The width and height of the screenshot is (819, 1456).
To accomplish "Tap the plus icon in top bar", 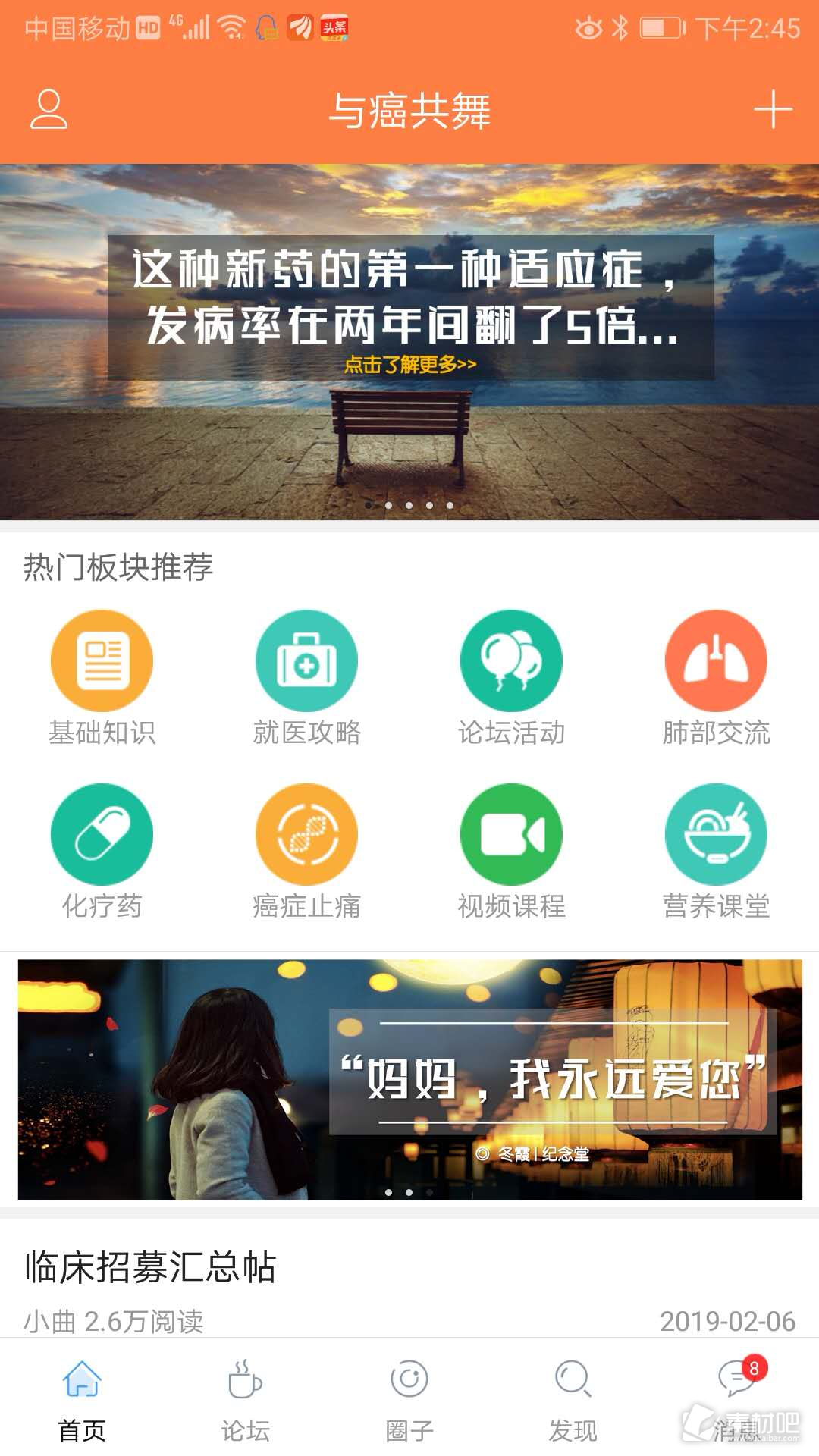I will 773,109.
